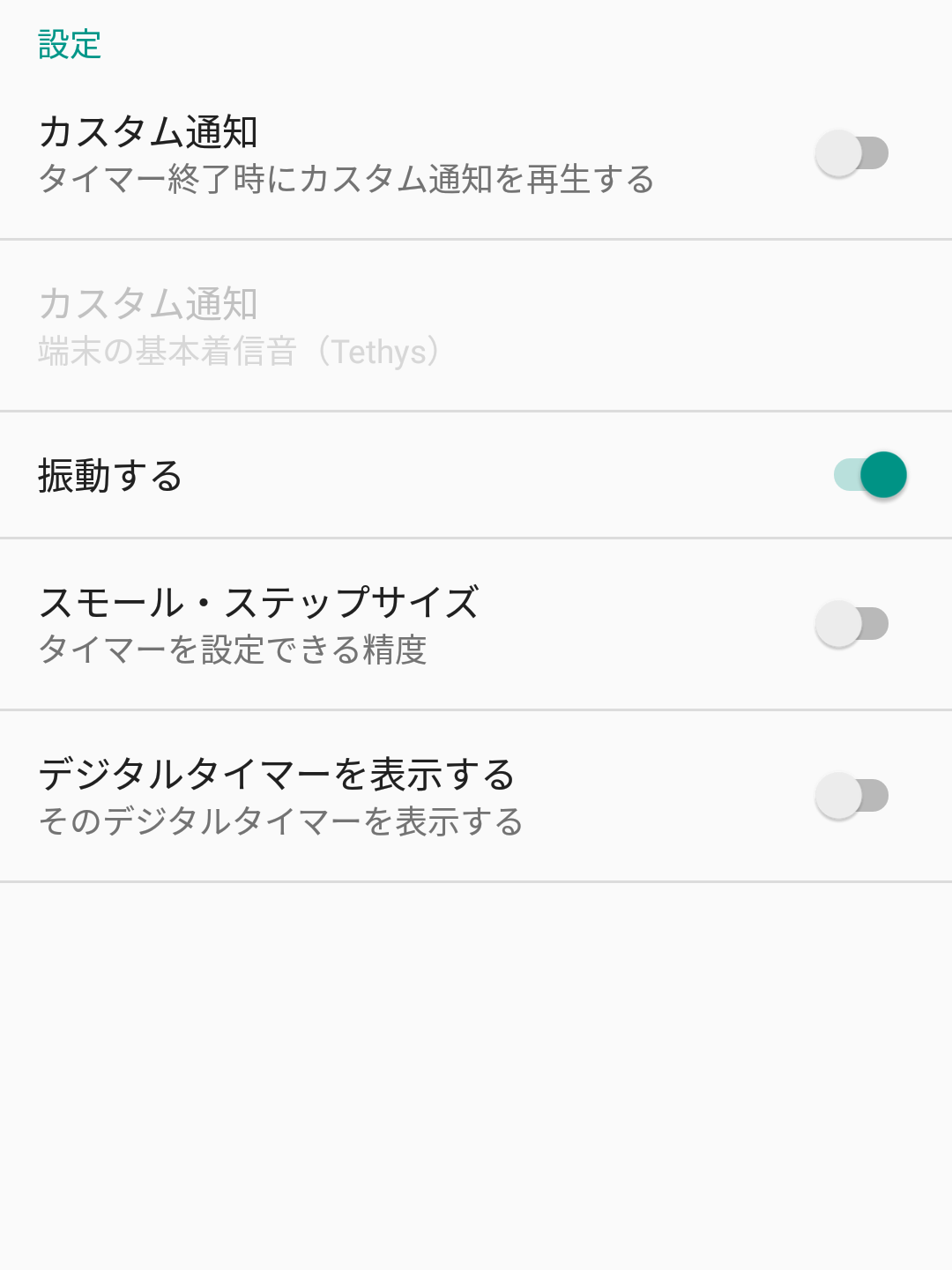Image resolution: width=952 pixels, height=1270 pixels.
Task: Enable the カスタム通知 switch
Action: 852,153
